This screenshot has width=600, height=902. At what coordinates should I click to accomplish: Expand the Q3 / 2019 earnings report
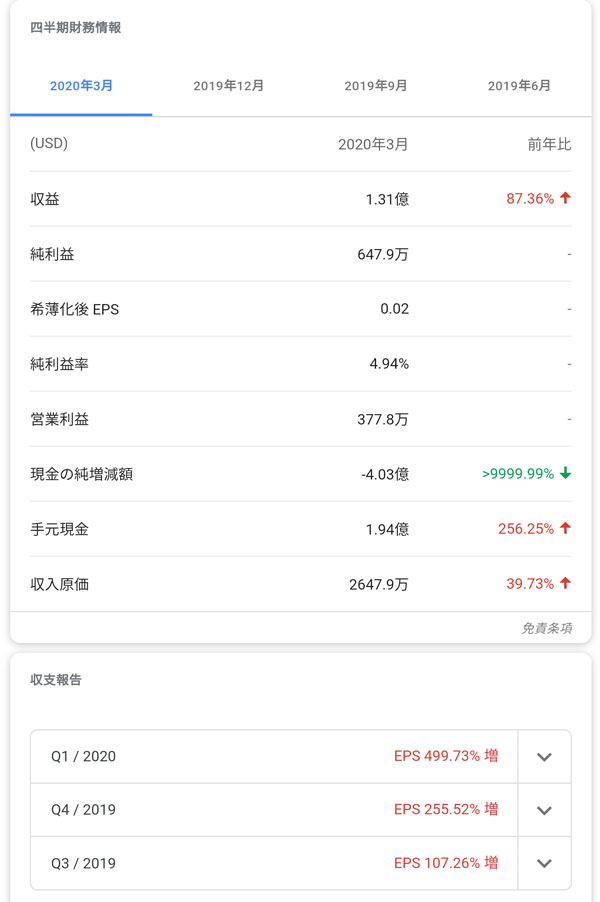544,863
